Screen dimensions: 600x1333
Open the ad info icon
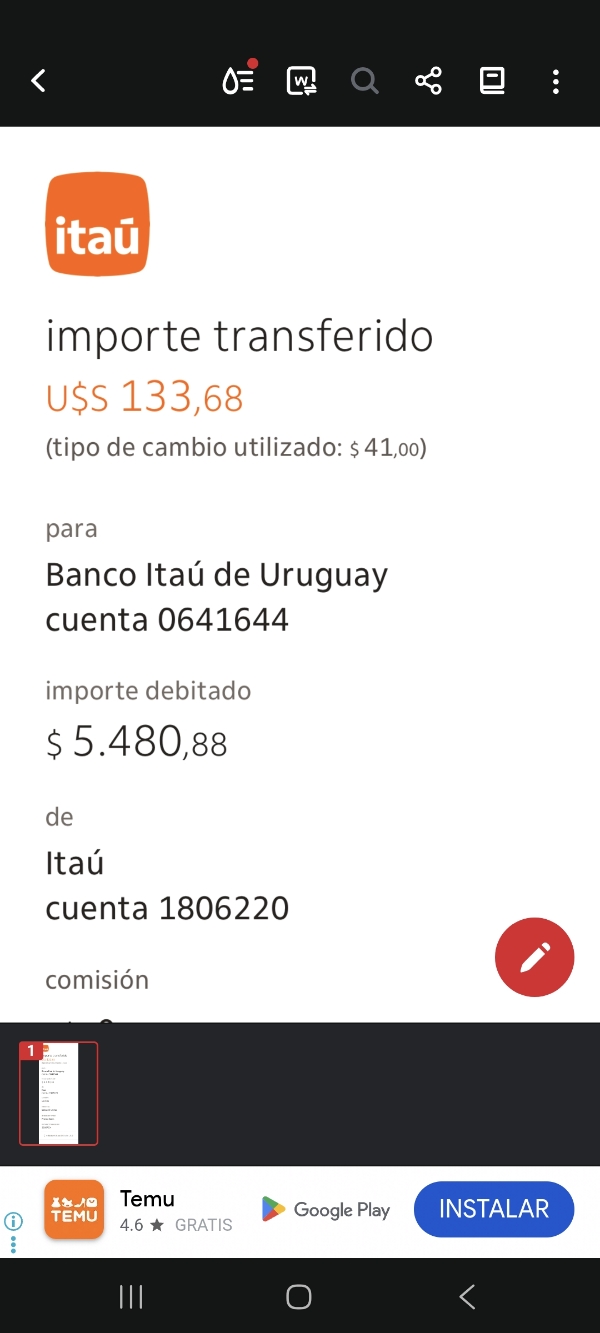14,1221
